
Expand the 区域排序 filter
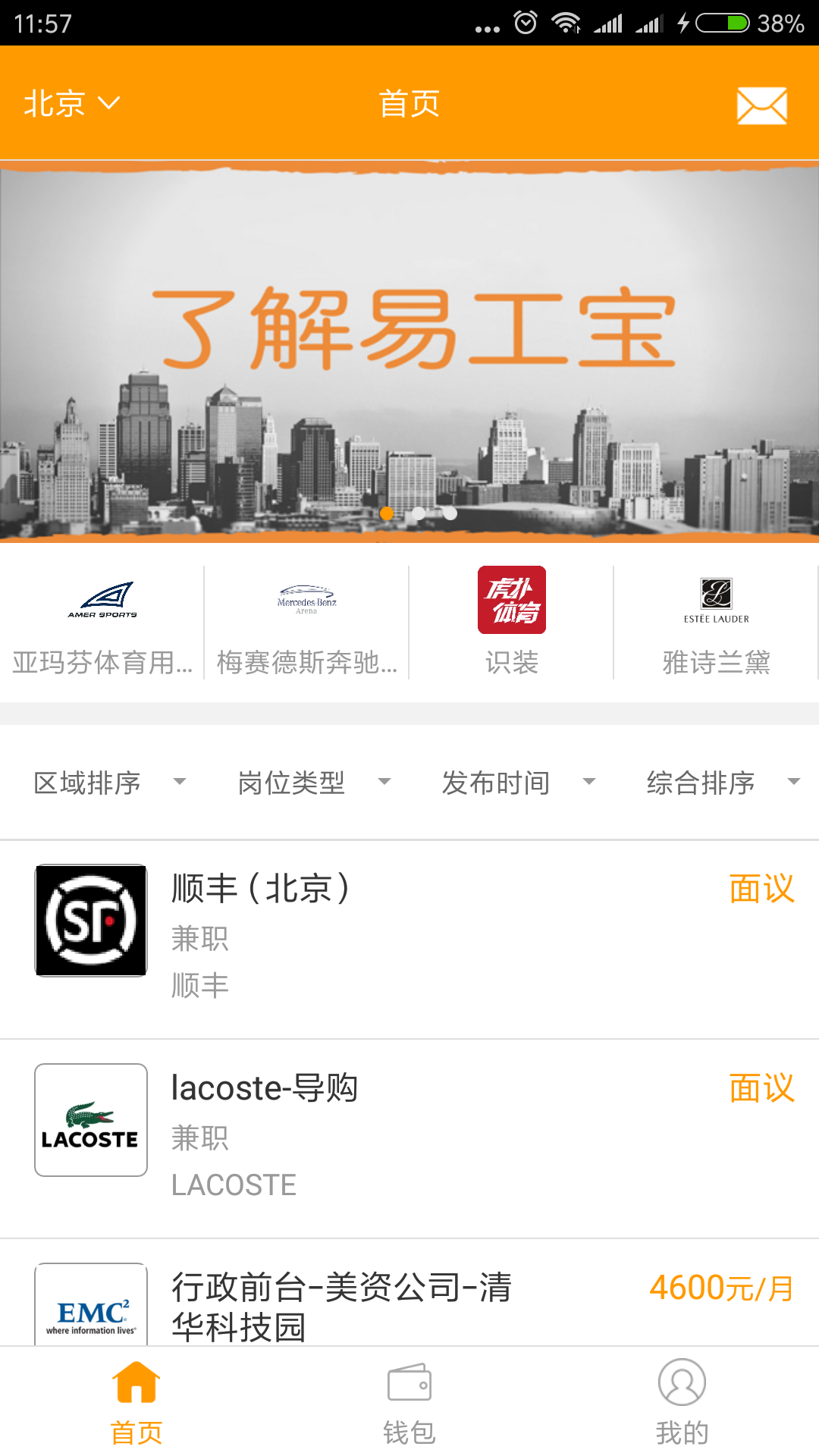[x=108, y=783]
